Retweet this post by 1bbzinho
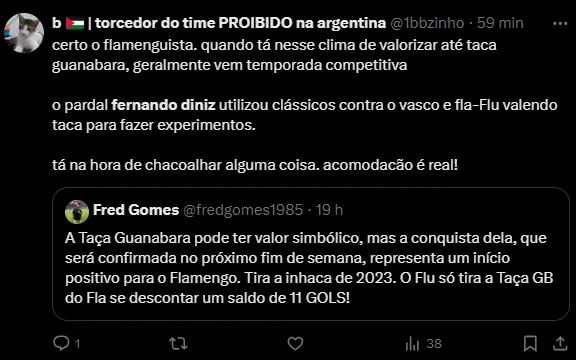This screenshot has height=360, width=576. point(178,343)
